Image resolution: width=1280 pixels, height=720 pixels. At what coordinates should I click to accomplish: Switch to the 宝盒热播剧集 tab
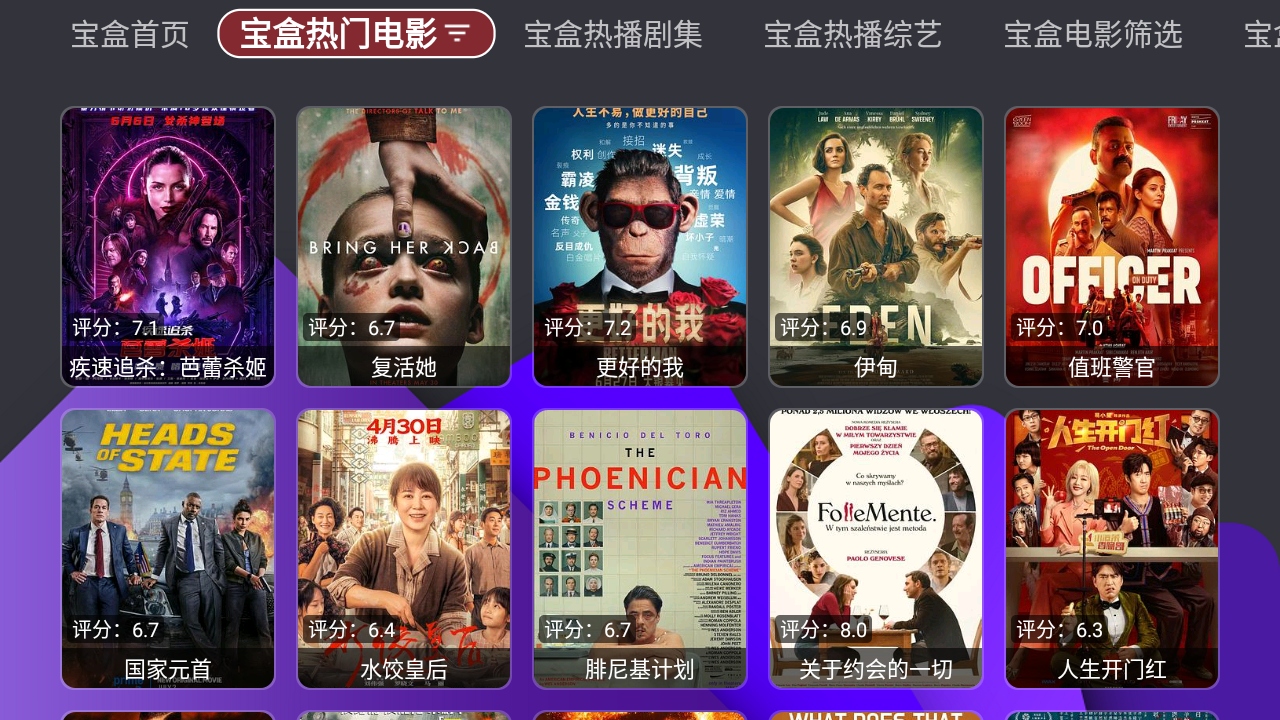click(613, 35)
